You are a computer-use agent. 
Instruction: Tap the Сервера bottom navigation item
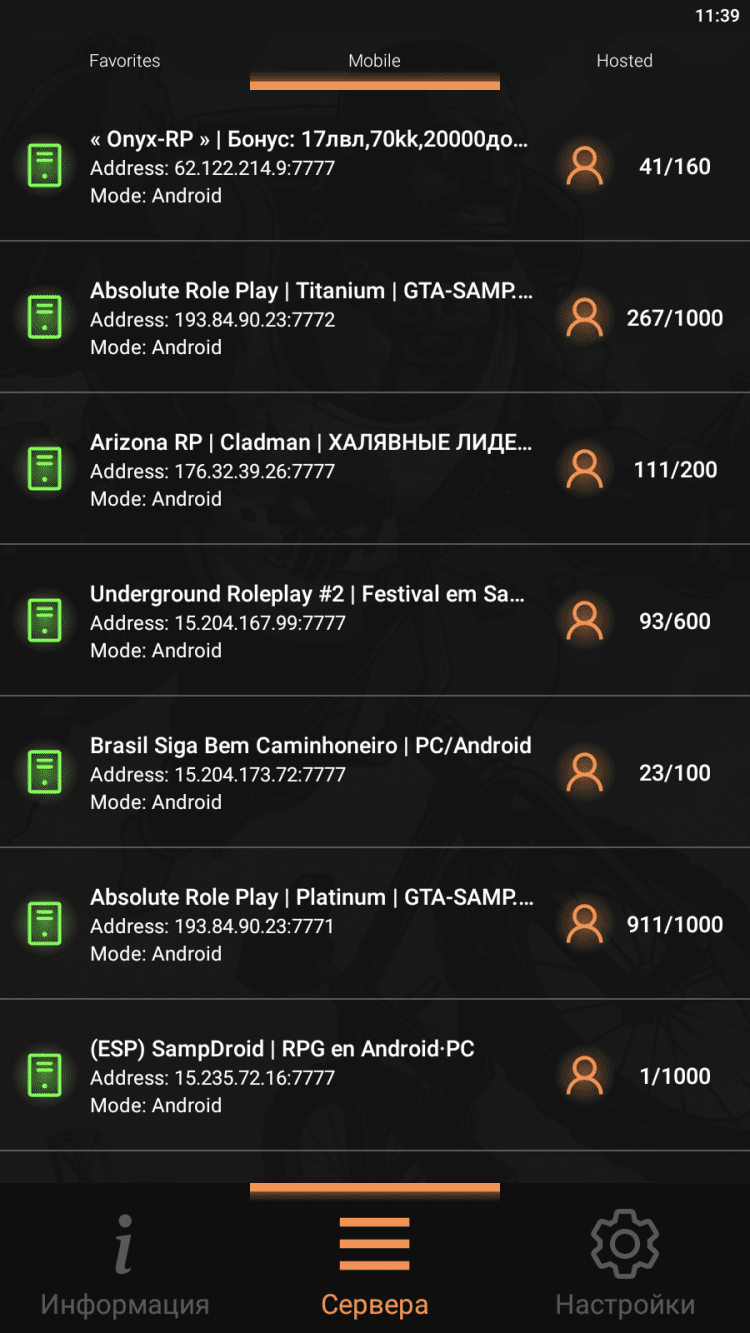[x=374, y=1264]
